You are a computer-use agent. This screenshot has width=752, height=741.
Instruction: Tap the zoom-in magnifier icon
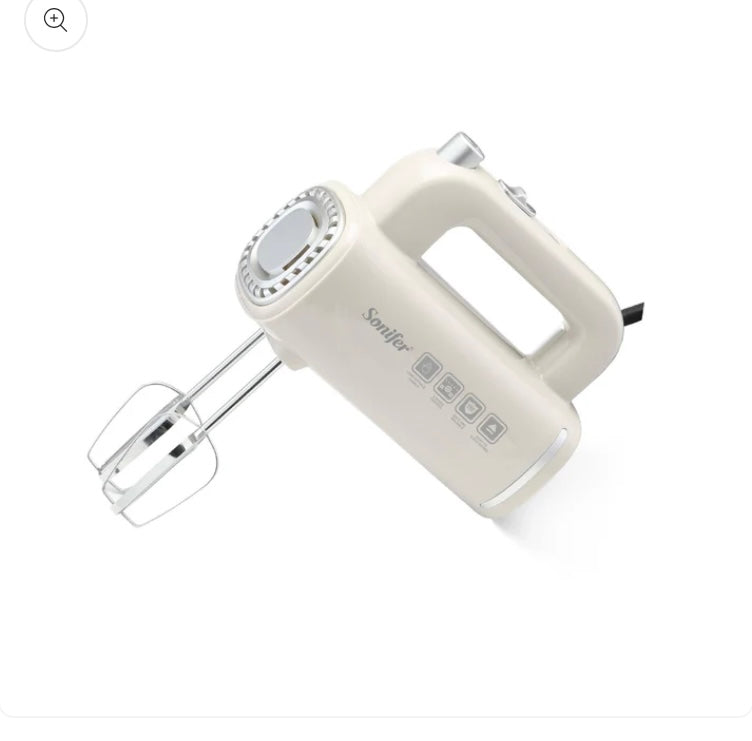pyautogui.click(x=55, y=20)
